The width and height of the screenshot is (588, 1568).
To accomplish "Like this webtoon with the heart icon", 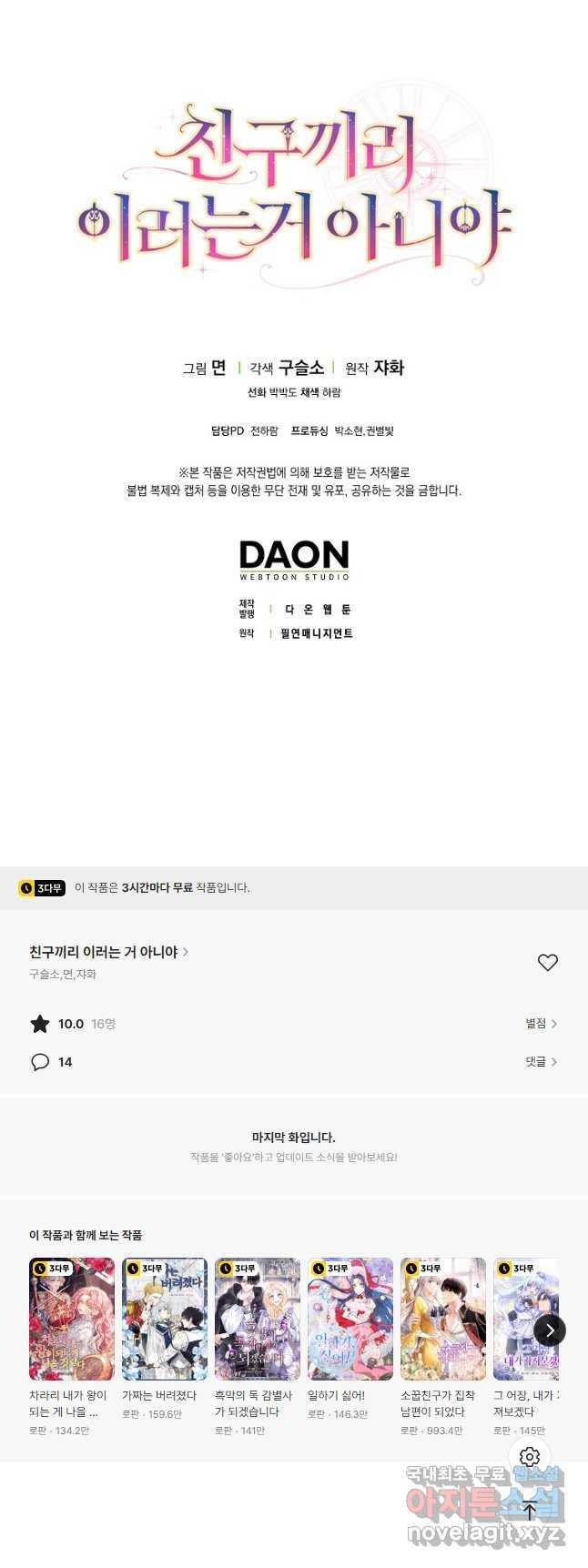I will [547, 962].
